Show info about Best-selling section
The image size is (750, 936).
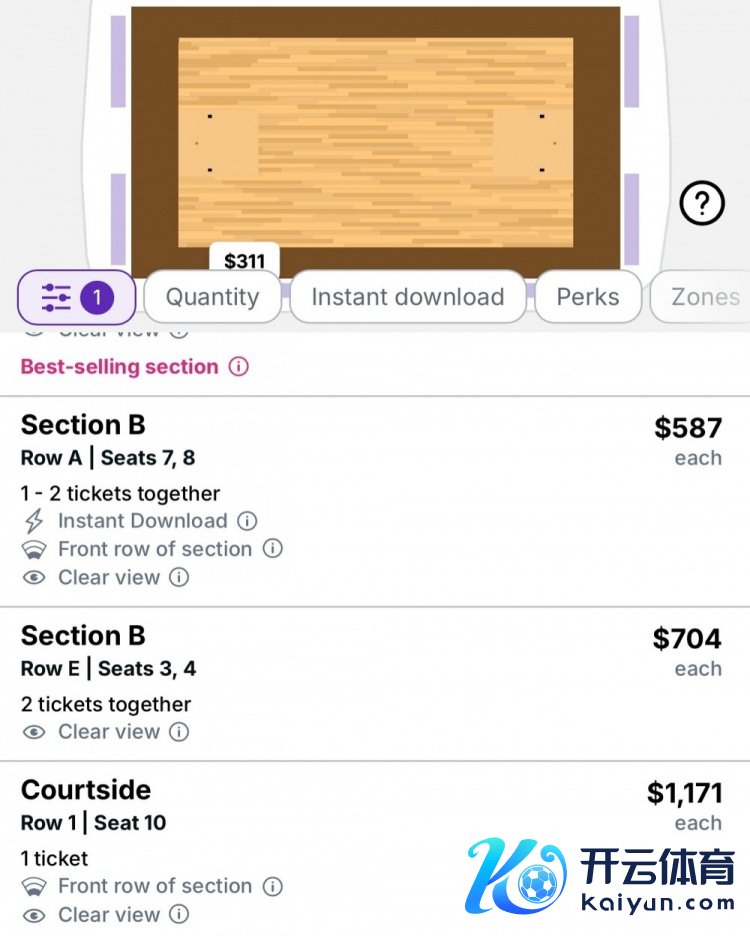(x=239, y=367)
